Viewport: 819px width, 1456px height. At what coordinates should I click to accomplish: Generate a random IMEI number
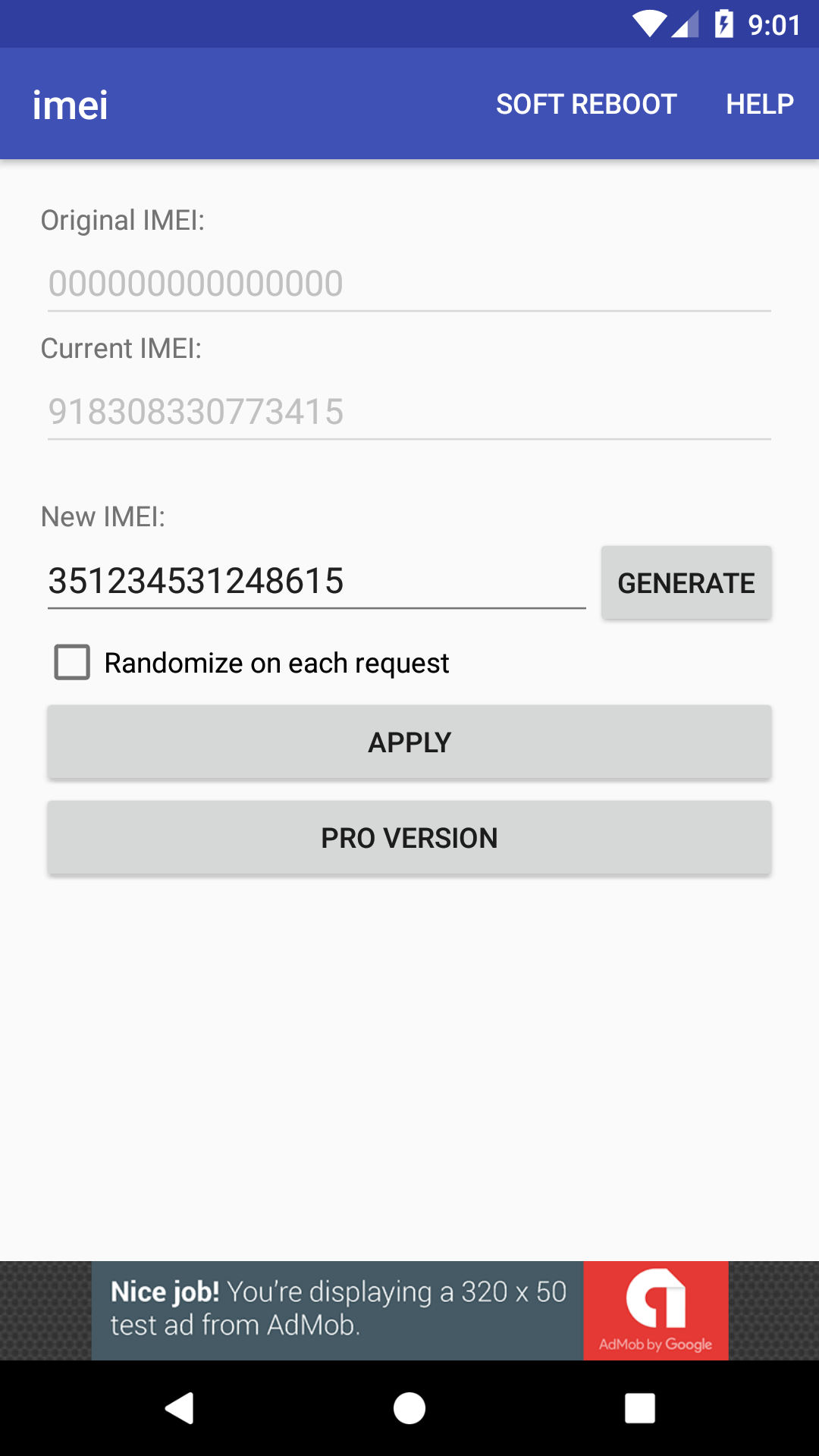pos(686,583)
